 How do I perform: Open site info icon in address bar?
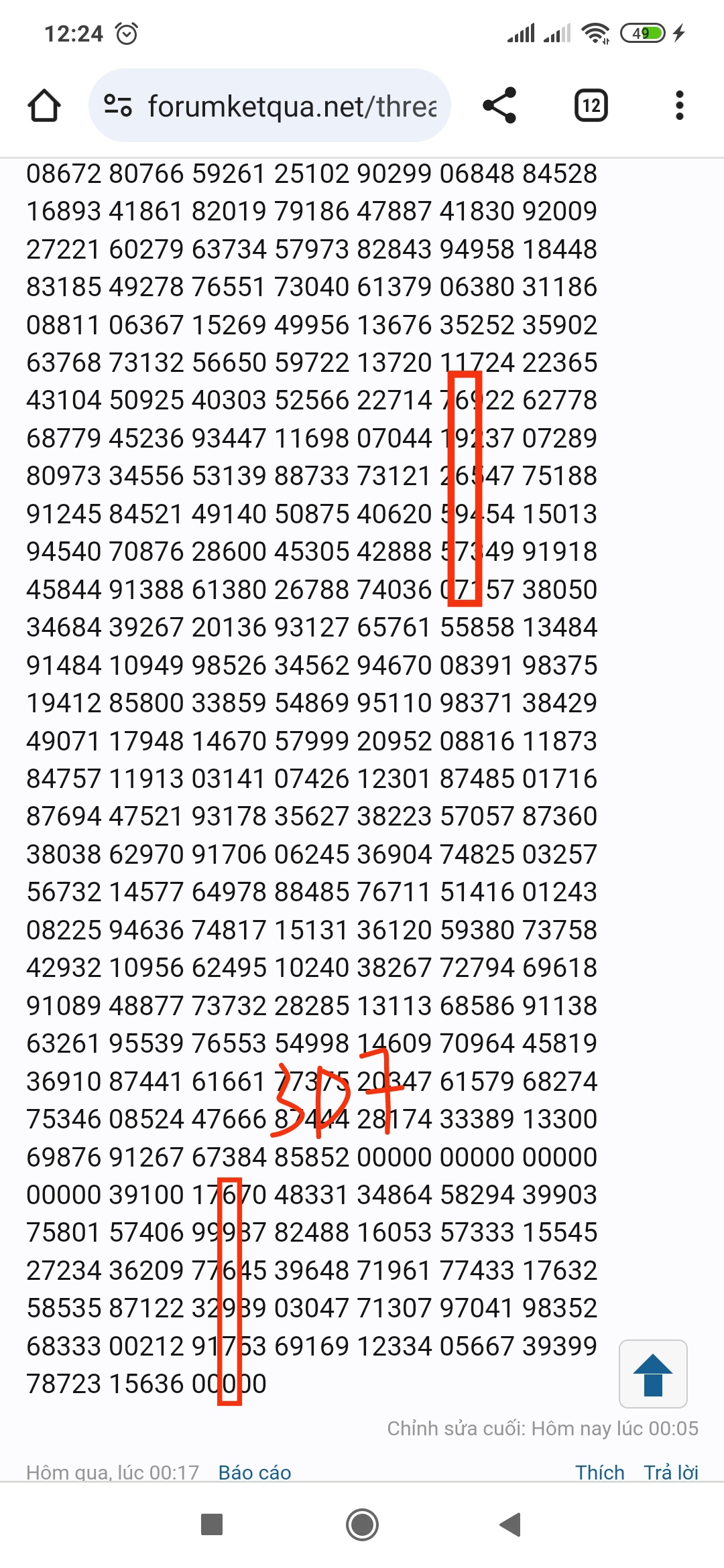(118, 106)
